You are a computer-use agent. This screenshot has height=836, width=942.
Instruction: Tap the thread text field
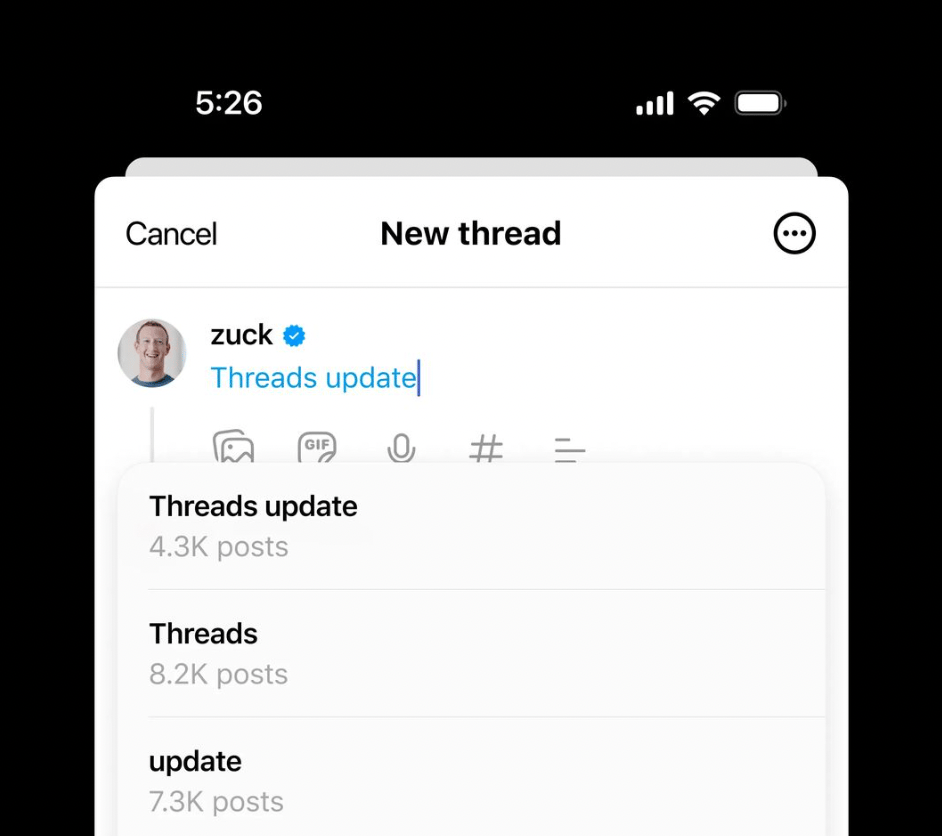[x=314, y=378]
